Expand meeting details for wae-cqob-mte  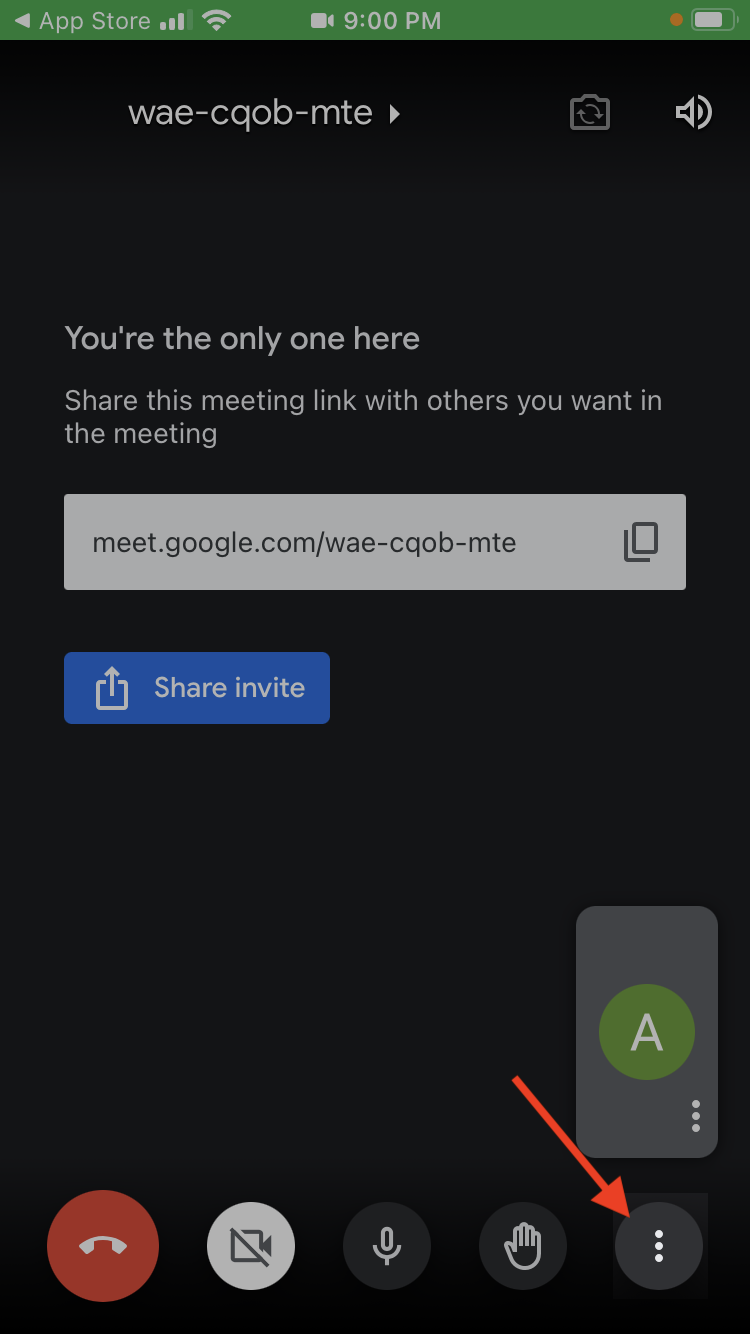[x=395, y=113]
